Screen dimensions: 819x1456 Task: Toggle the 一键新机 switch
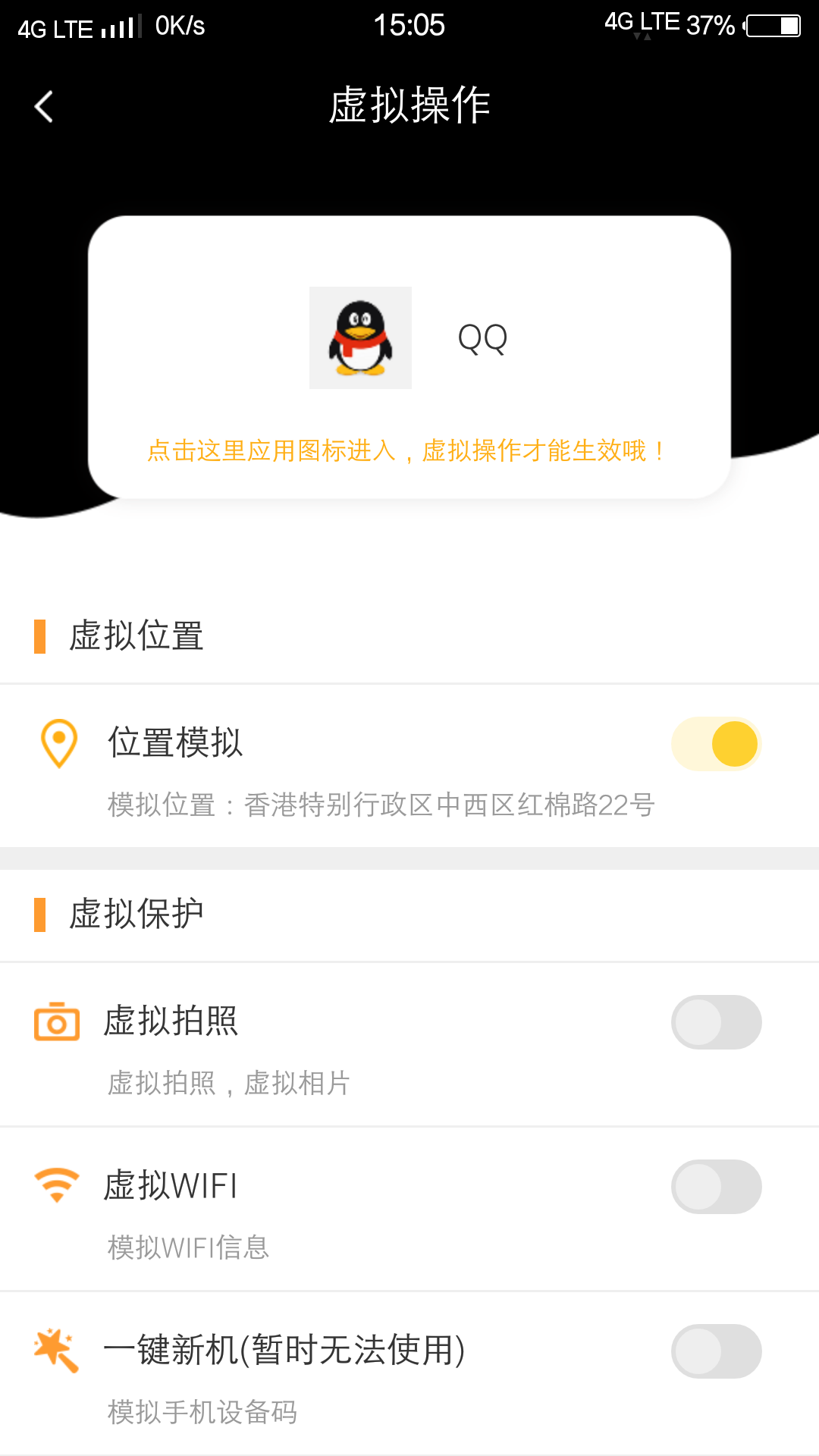coord(717,1351)
